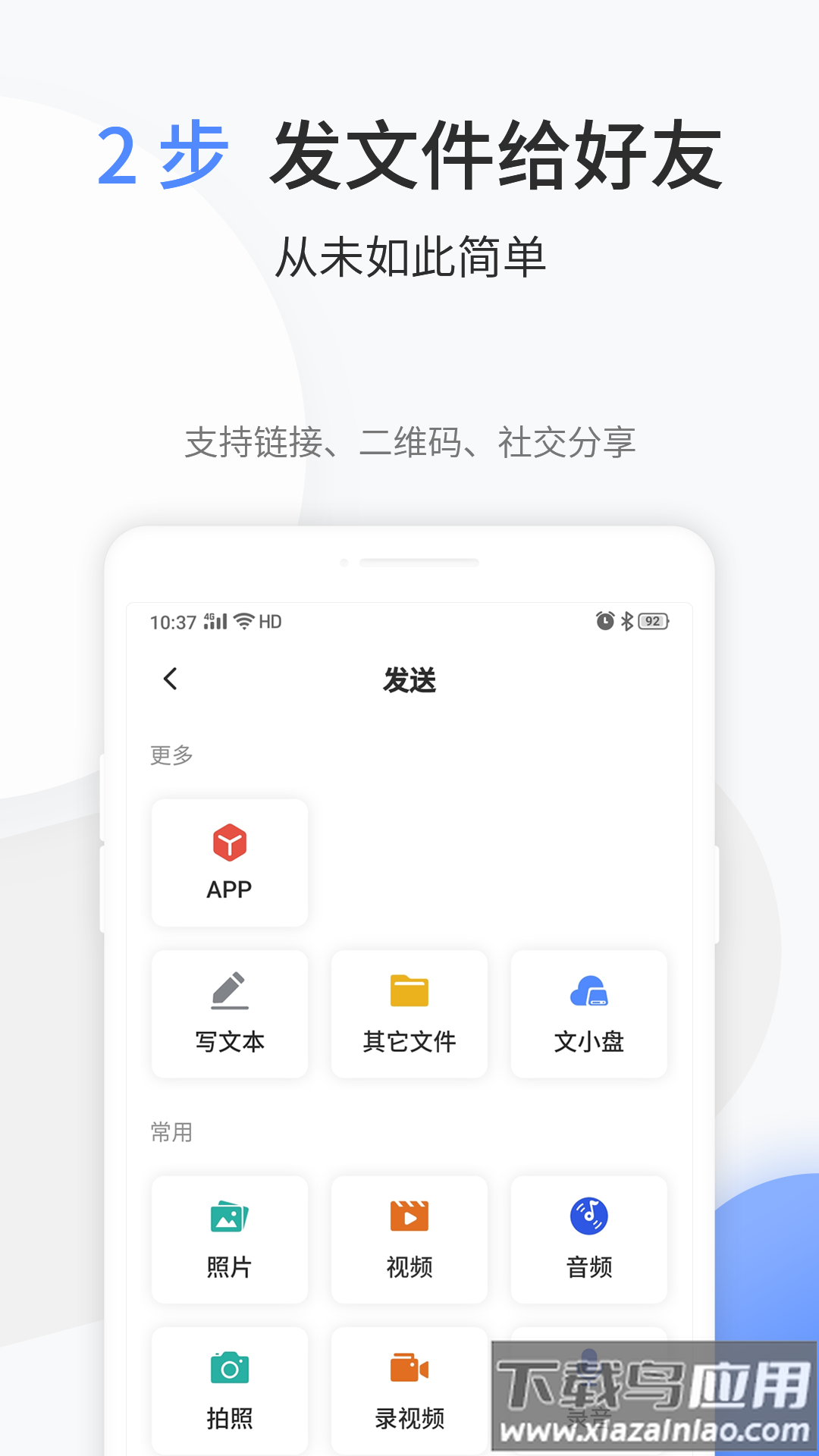
Task: Tap the alarm clock status icon
Action: pyautogui.click(x=603, y=621)
